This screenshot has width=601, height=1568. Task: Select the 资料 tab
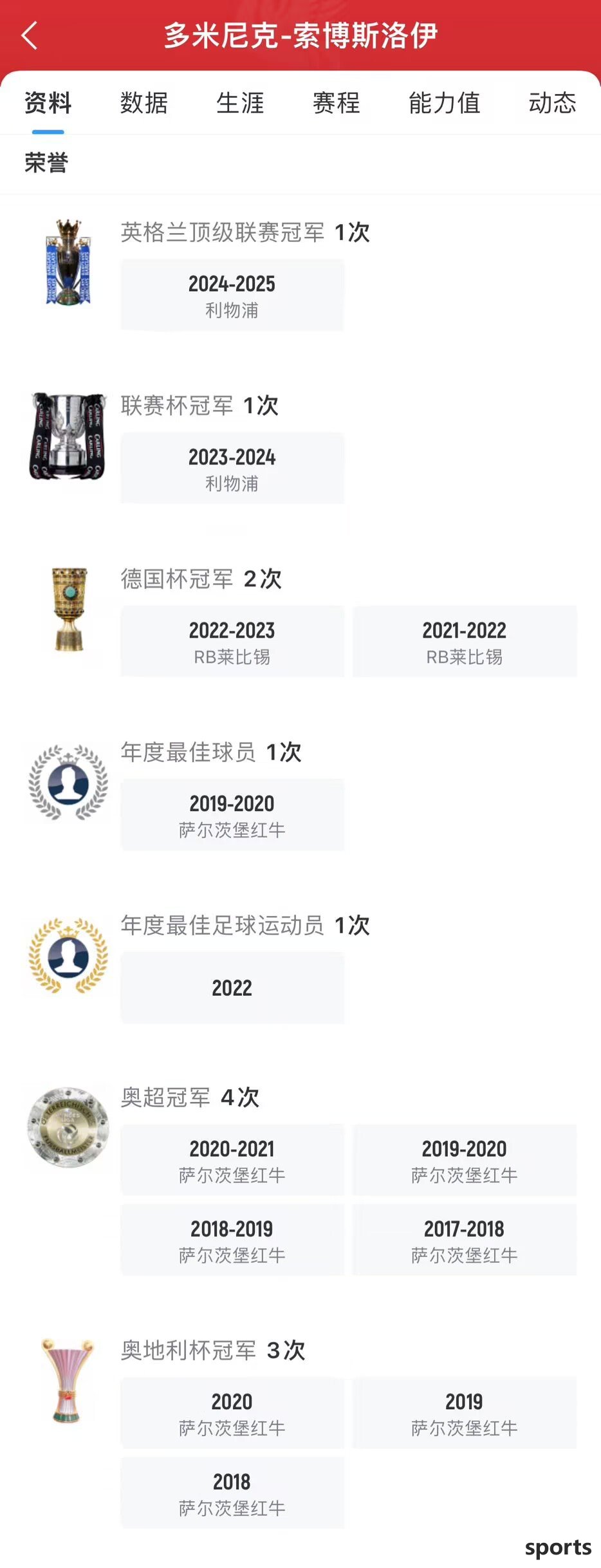click(48, 103)
